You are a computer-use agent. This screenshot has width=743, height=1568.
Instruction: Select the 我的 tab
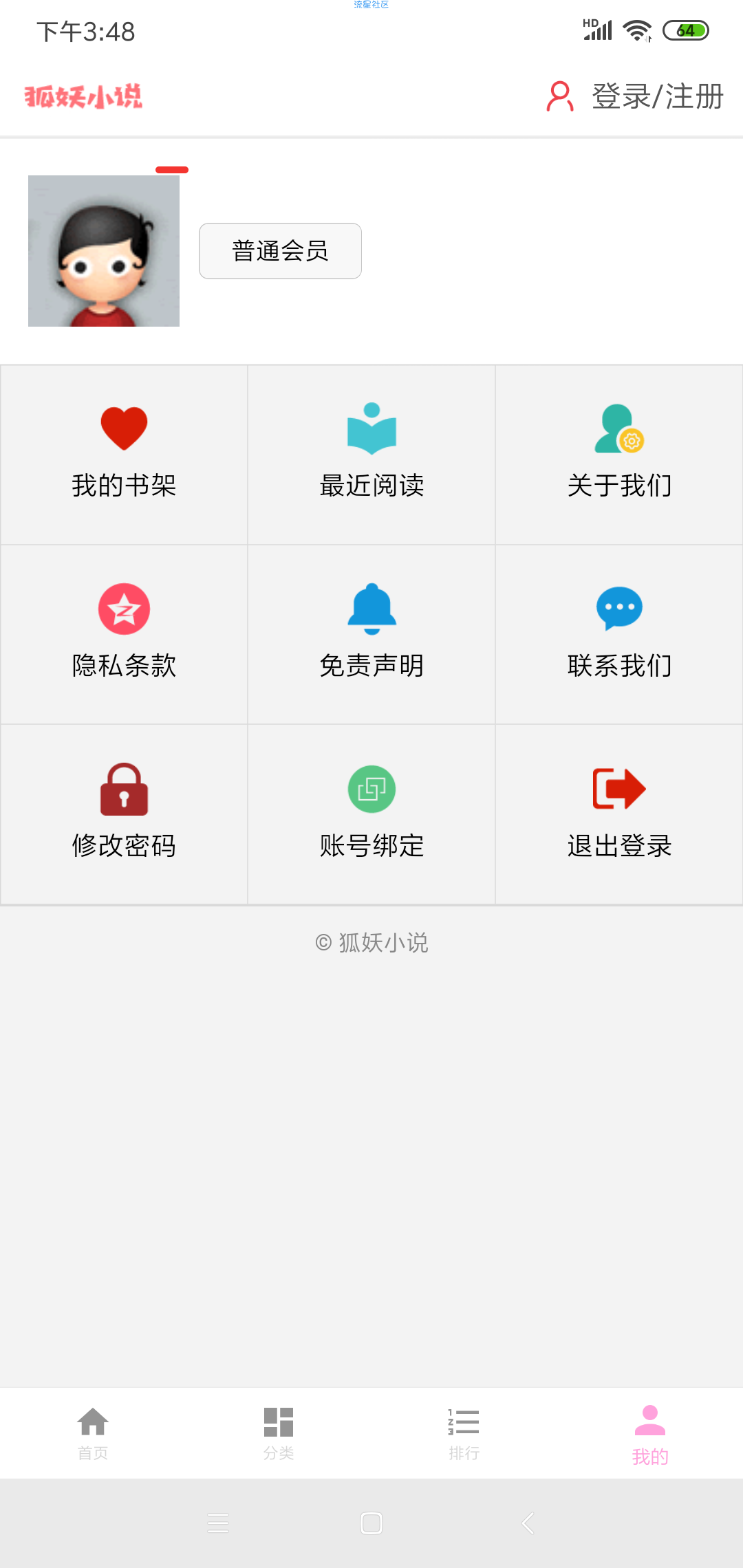650,1433
